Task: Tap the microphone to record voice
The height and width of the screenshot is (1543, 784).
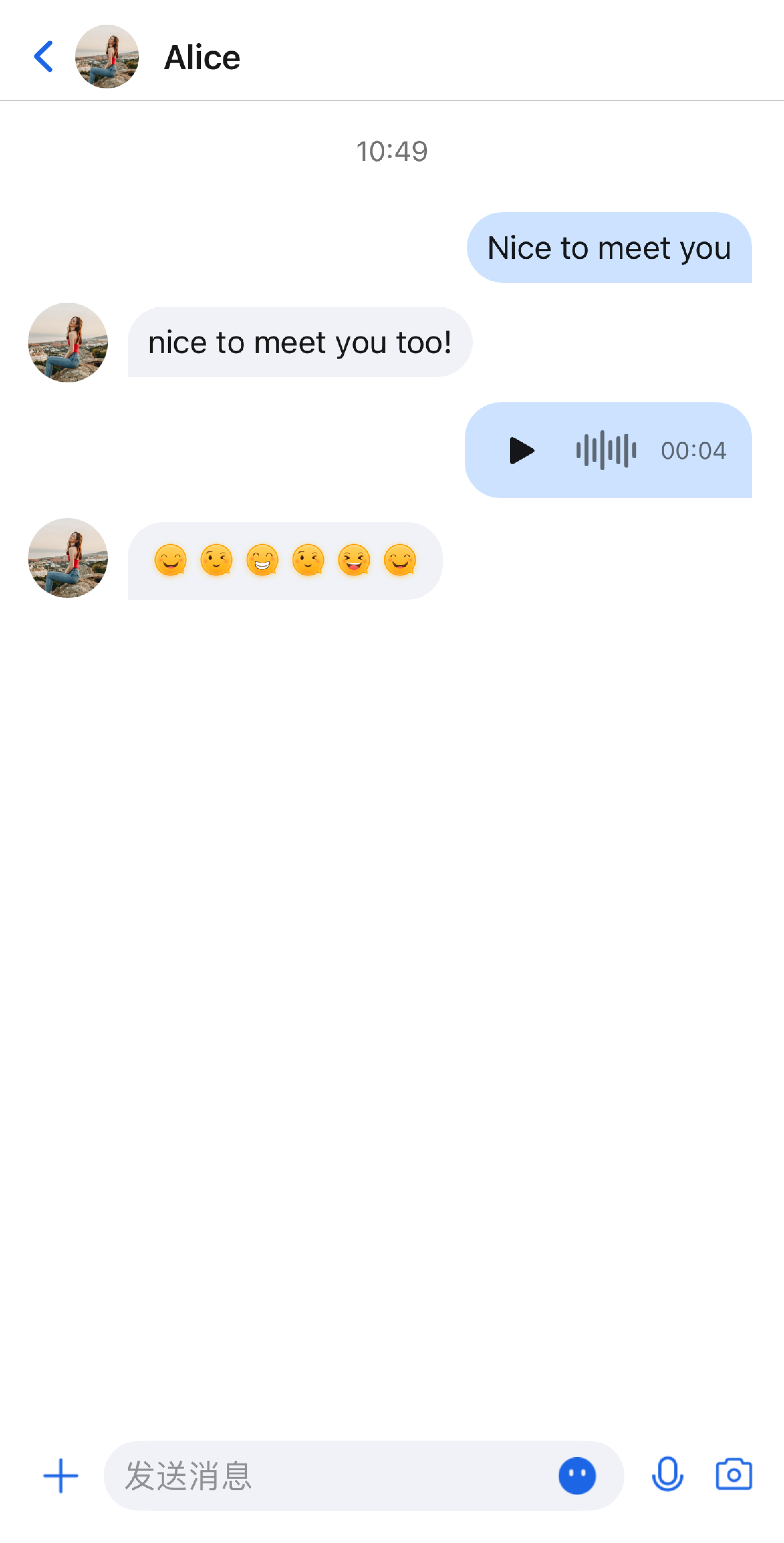Action: click(x=667, y=1475)
